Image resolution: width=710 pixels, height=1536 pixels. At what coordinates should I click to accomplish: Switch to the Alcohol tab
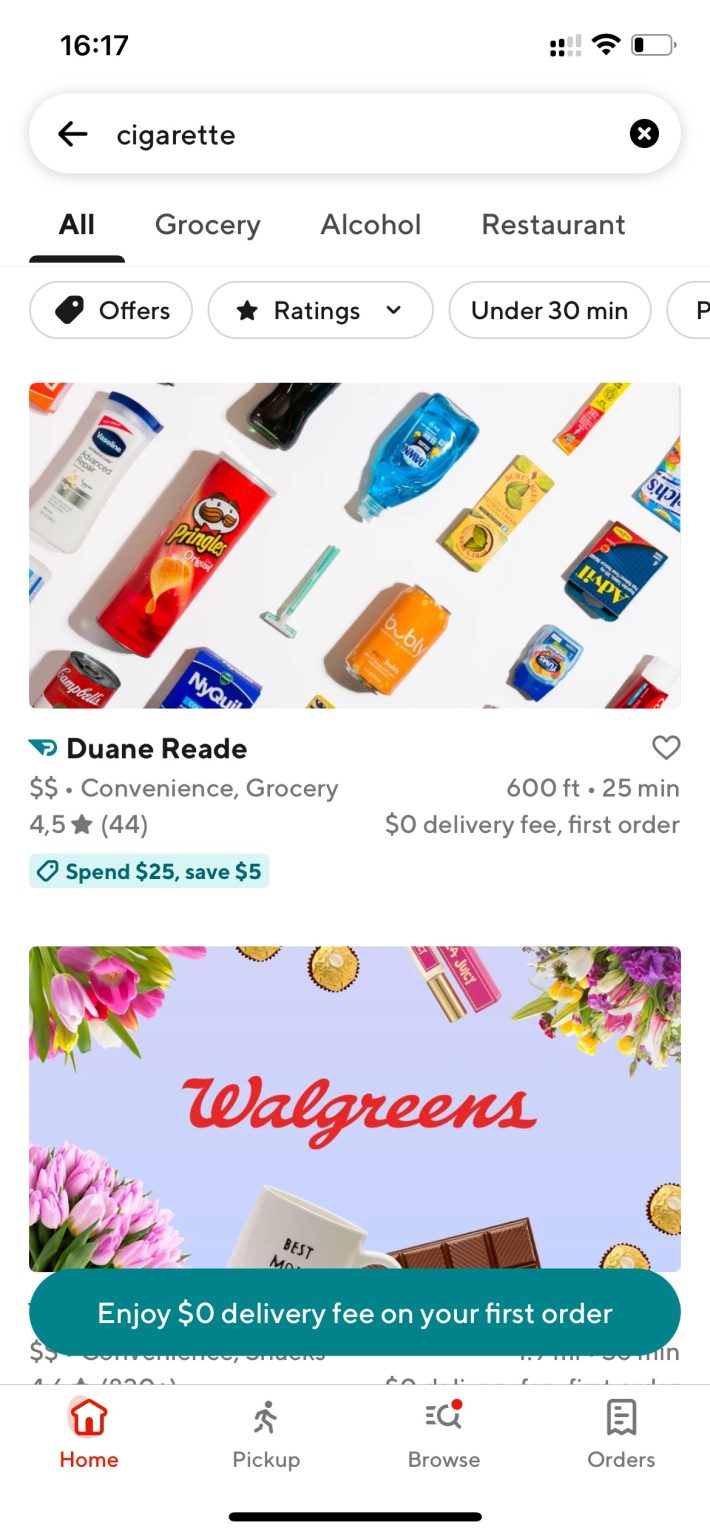tap(370, 225)
